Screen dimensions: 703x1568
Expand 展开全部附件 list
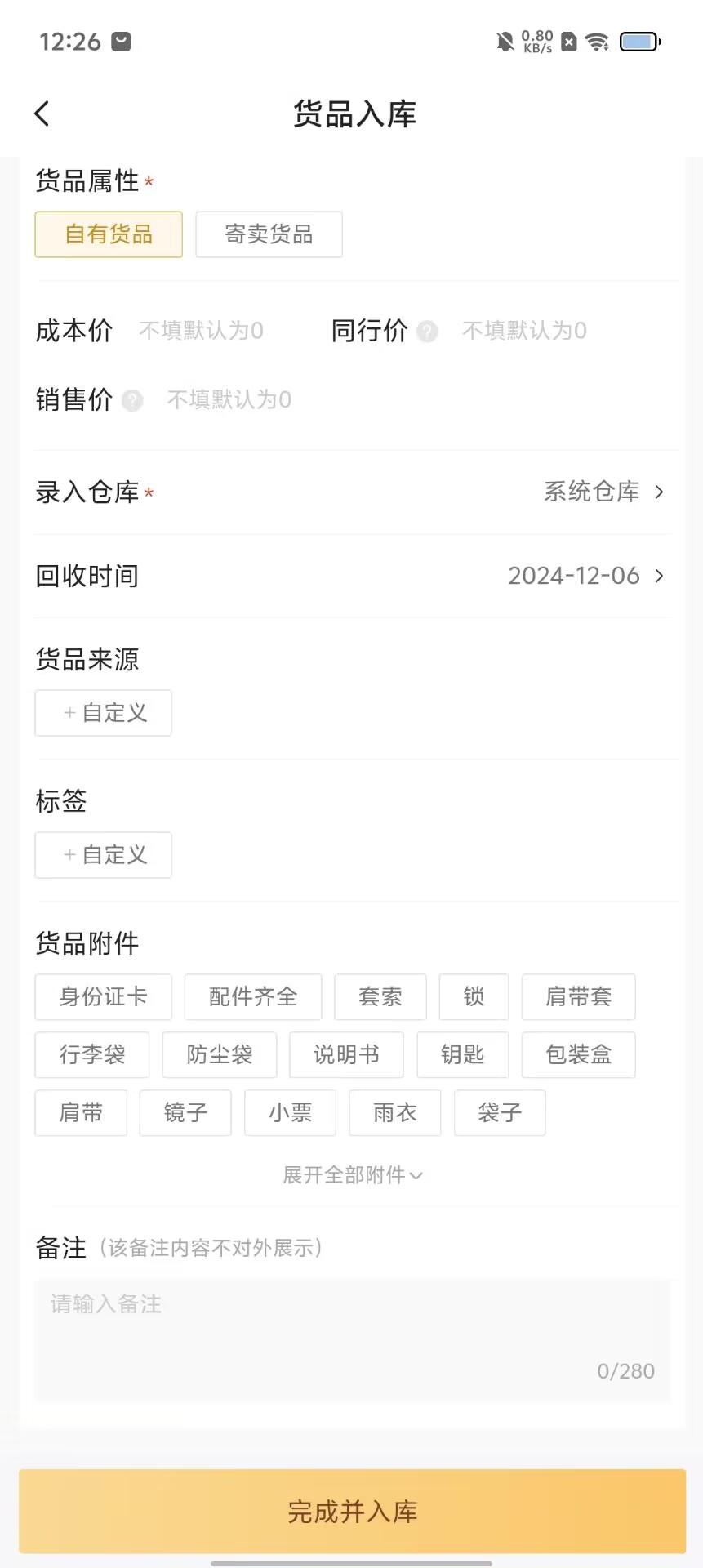352,1175
